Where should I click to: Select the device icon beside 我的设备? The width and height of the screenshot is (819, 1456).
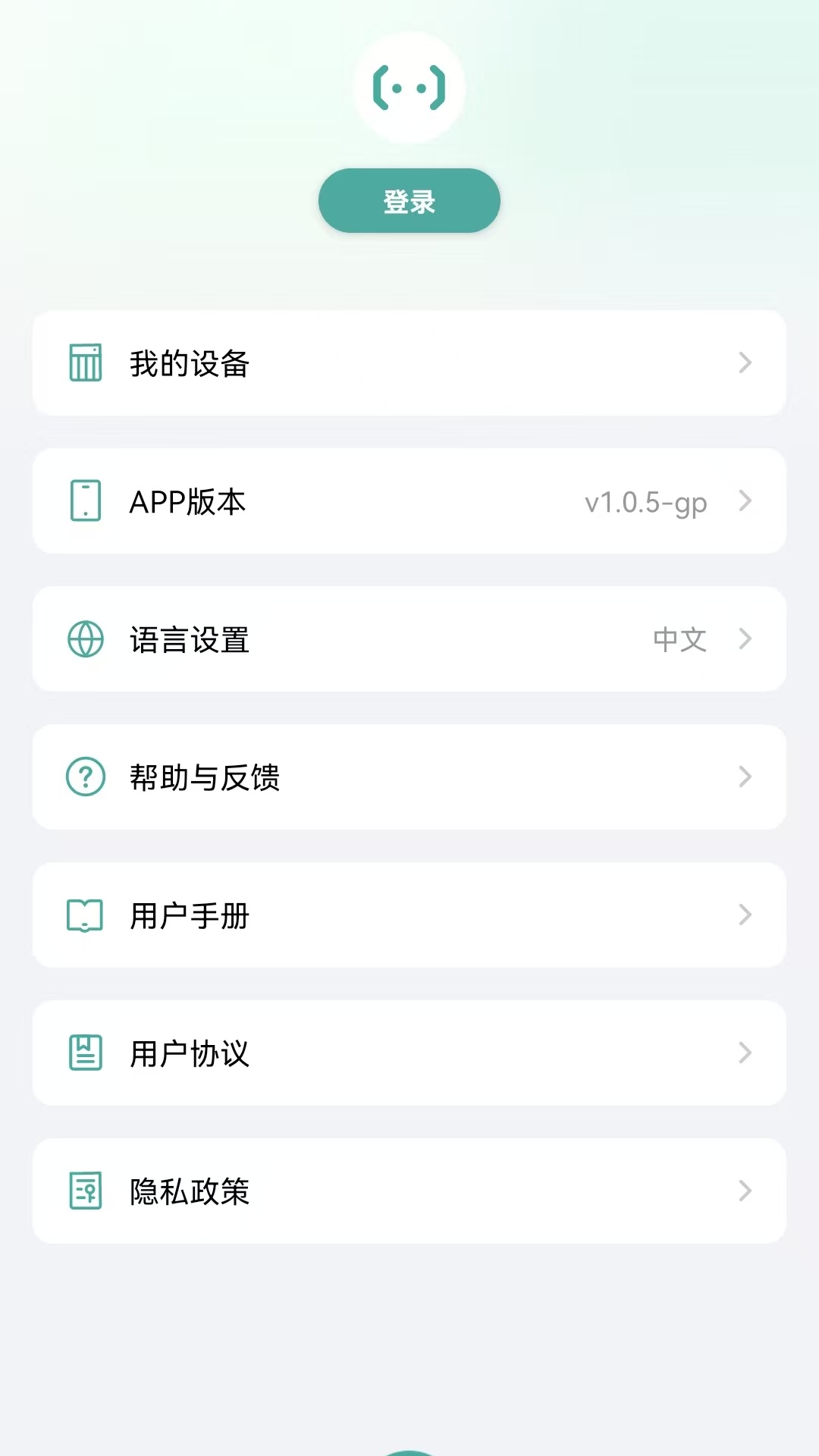86,363
